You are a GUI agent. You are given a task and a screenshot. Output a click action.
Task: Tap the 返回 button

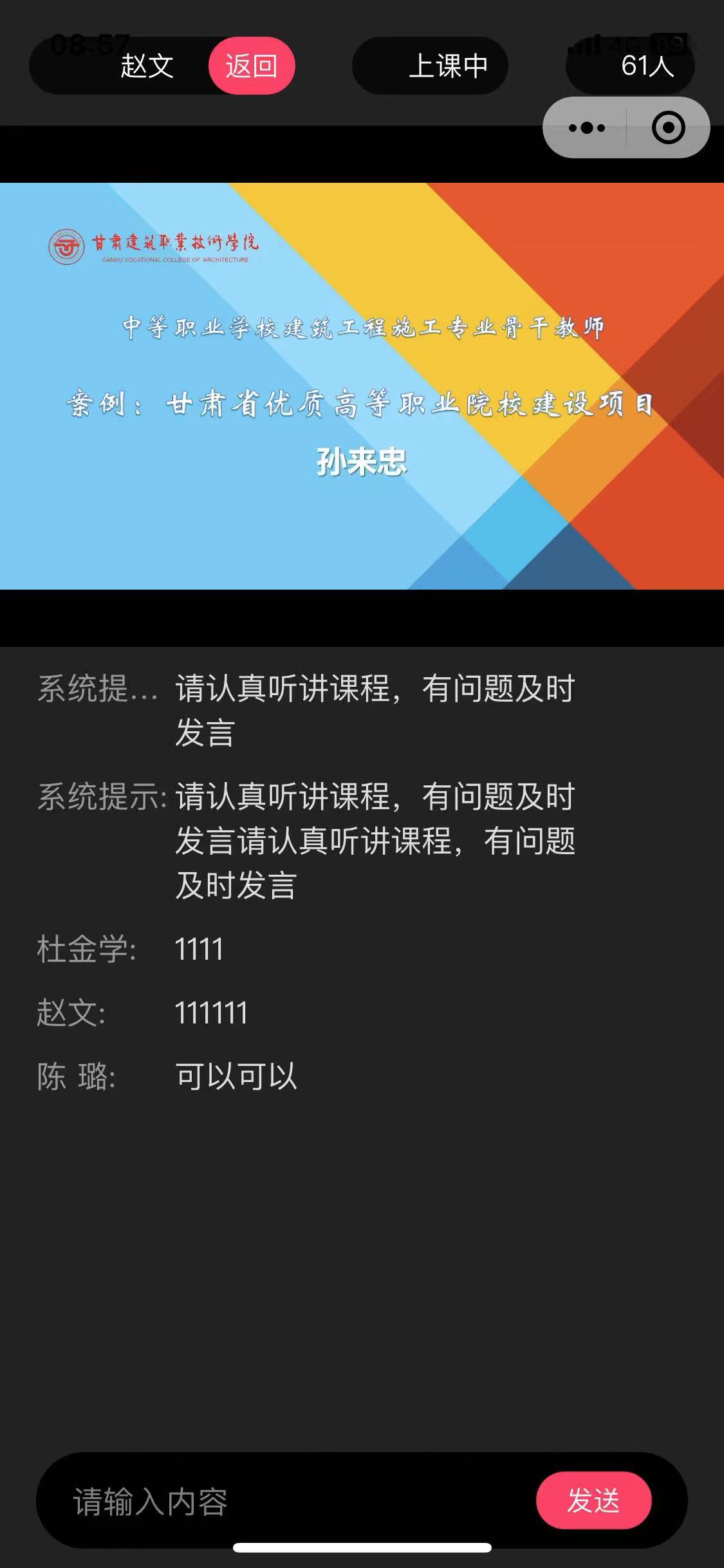pos(252,66)
